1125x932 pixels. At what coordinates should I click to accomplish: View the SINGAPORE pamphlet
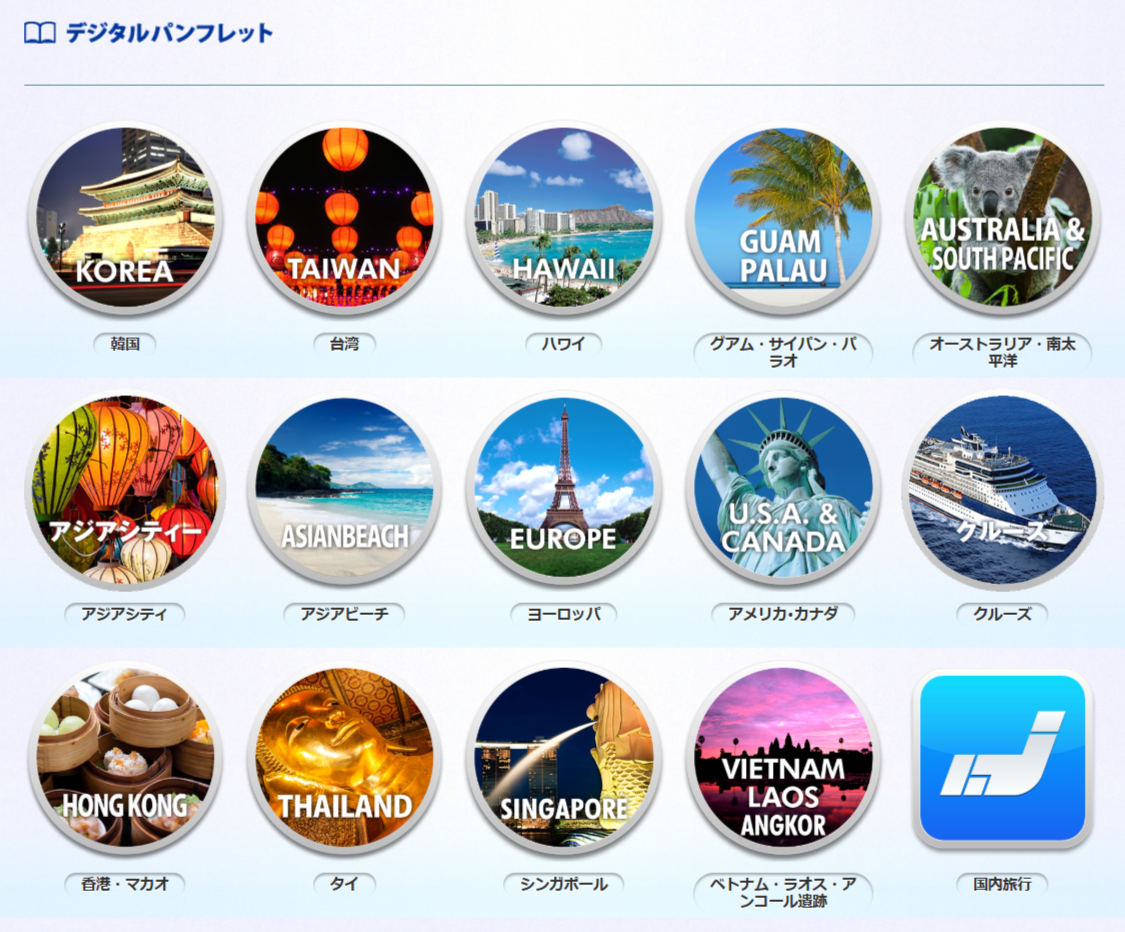pos(564,758)
